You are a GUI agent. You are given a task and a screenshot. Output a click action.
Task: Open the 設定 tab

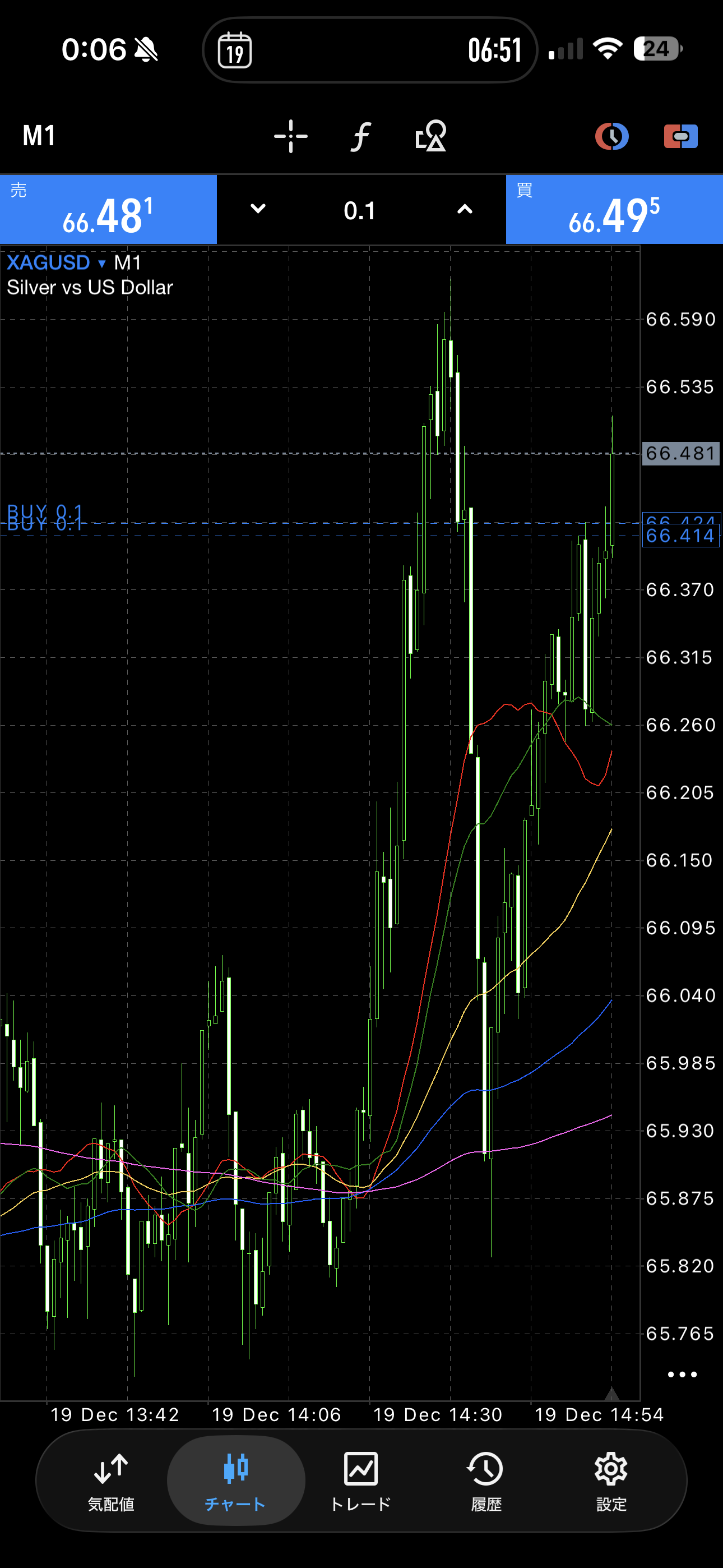[x=611, y=1481]
